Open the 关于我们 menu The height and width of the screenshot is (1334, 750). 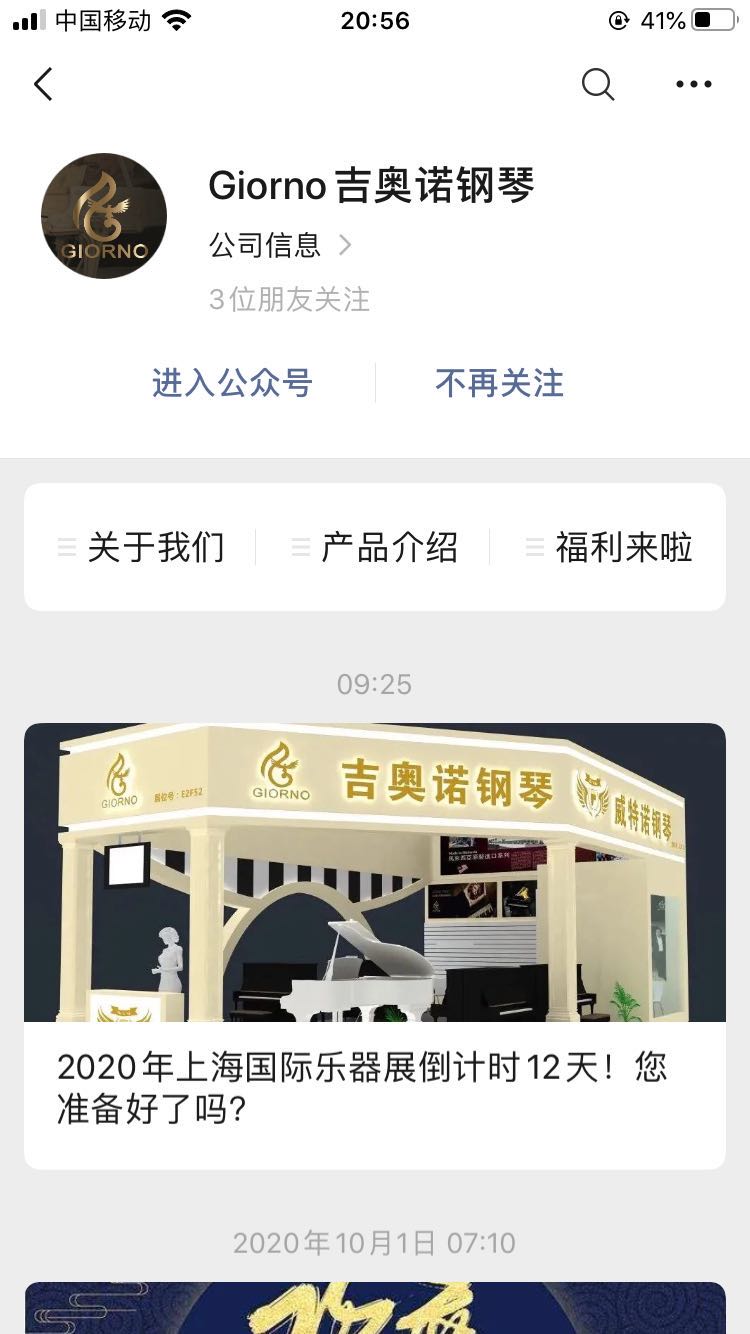142,547
